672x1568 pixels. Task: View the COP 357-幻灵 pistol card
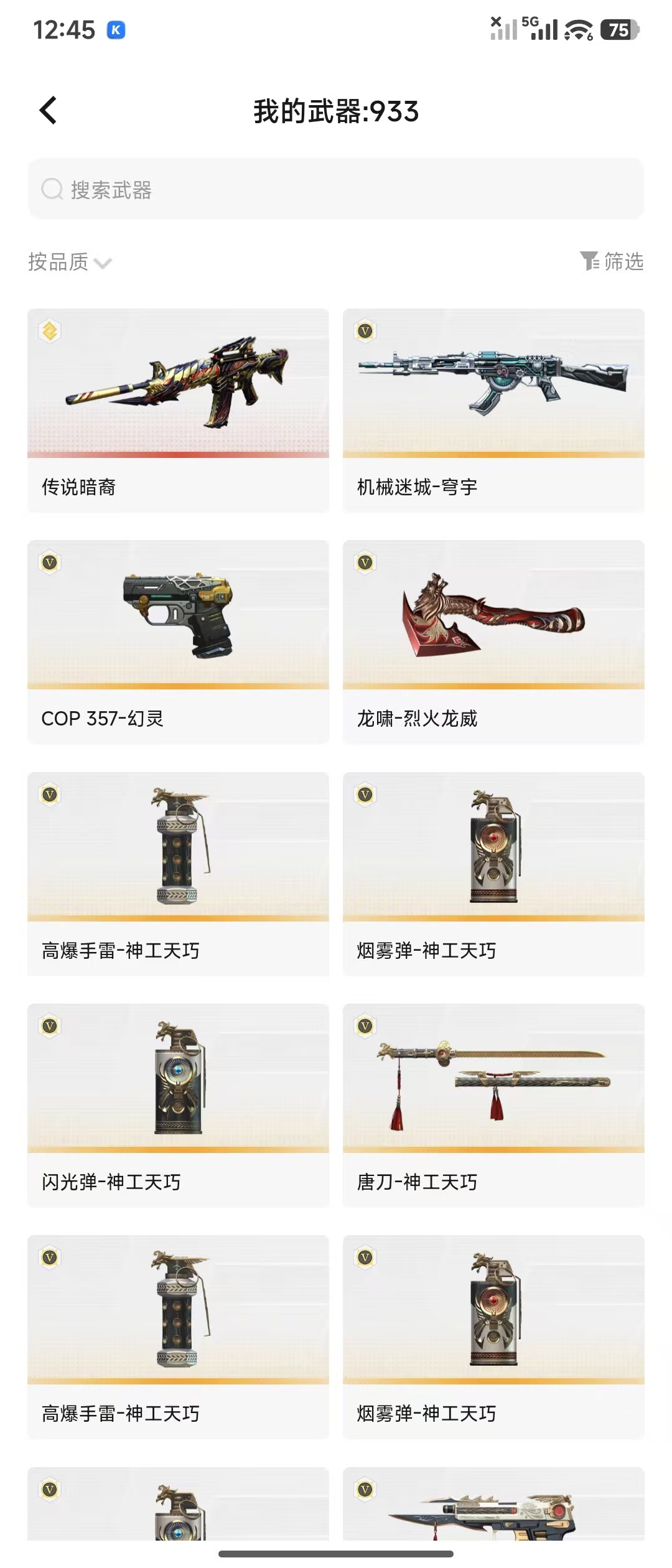pyautogui.click(x=178, y=642)
